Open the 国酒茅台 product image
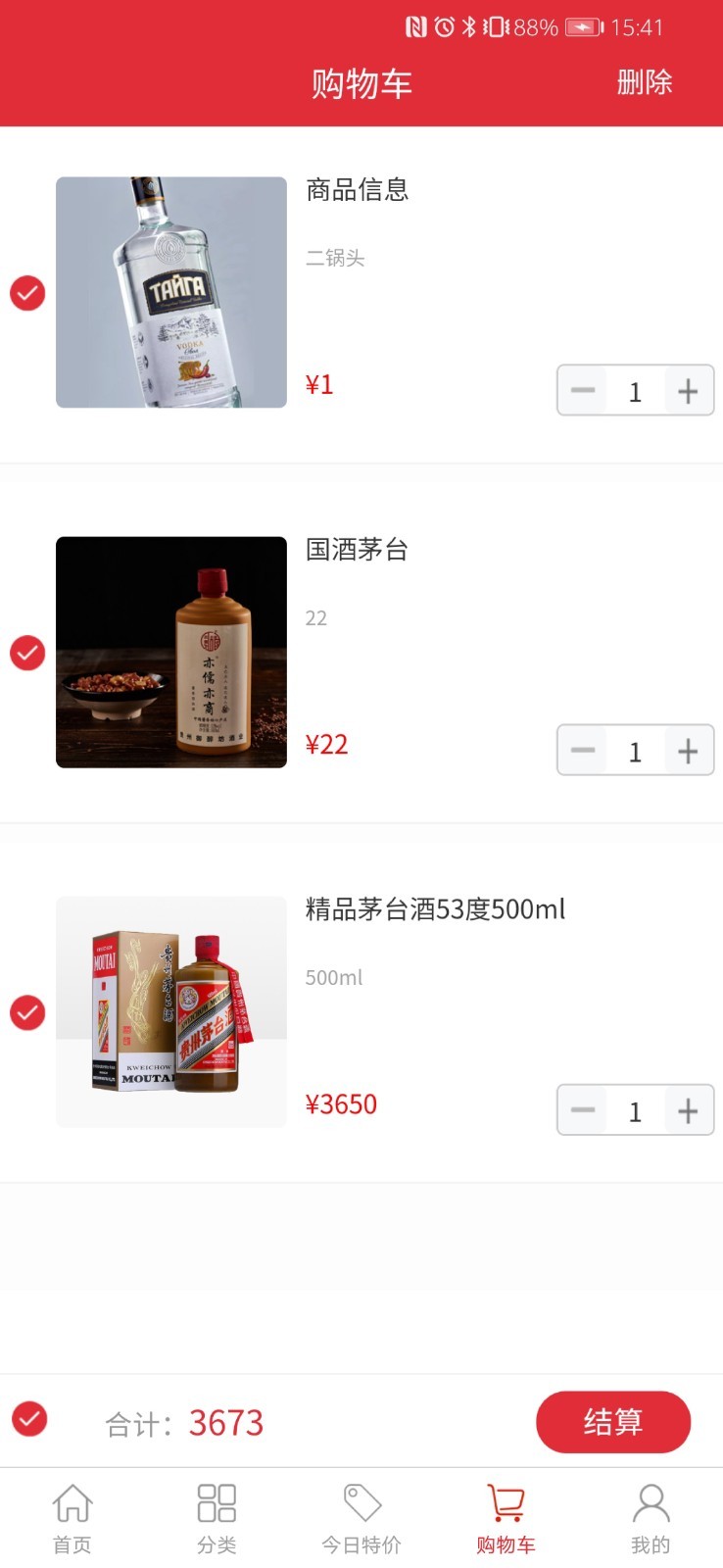 (171, 652)
